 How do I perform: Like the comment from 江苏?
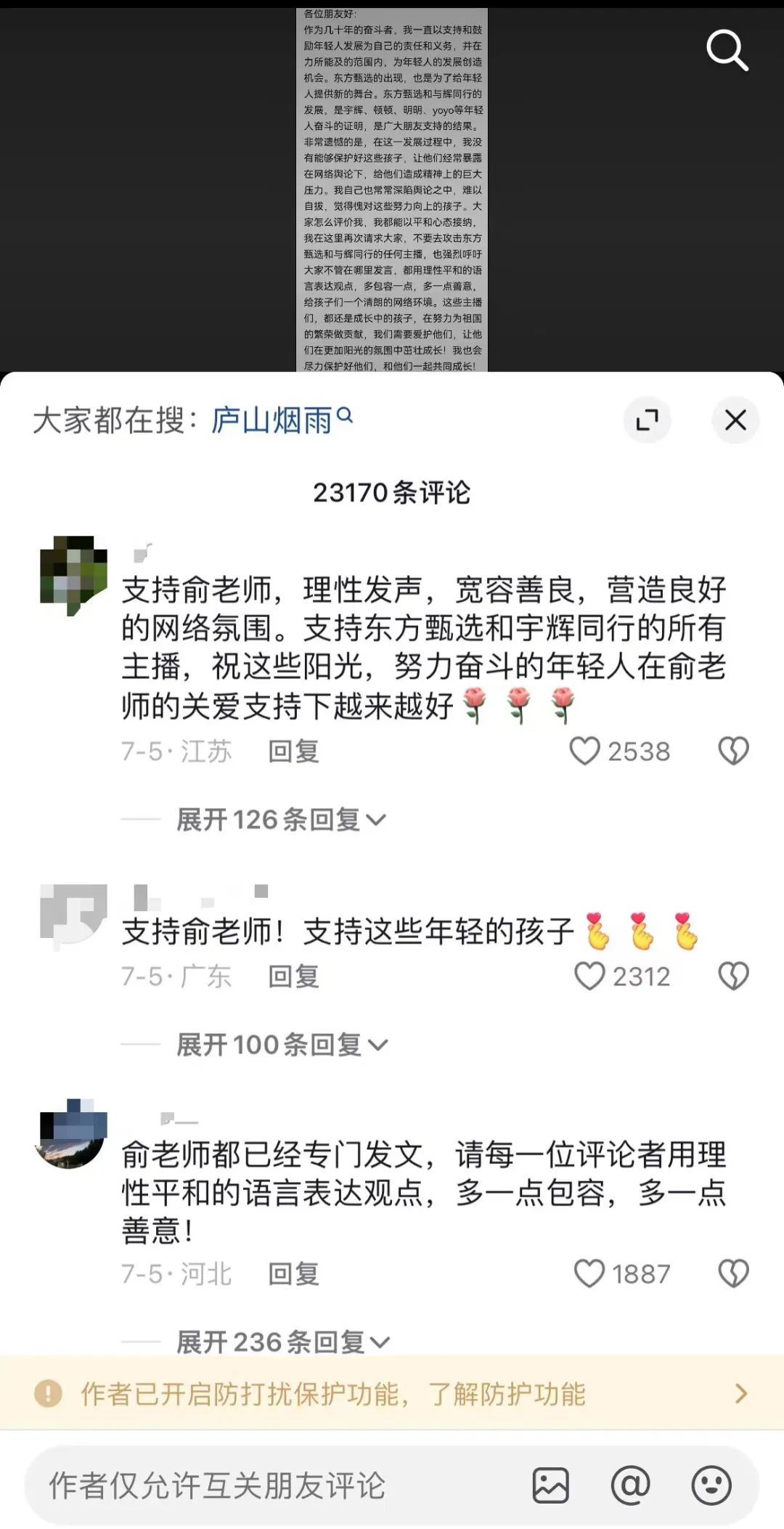tap(585, 751)
